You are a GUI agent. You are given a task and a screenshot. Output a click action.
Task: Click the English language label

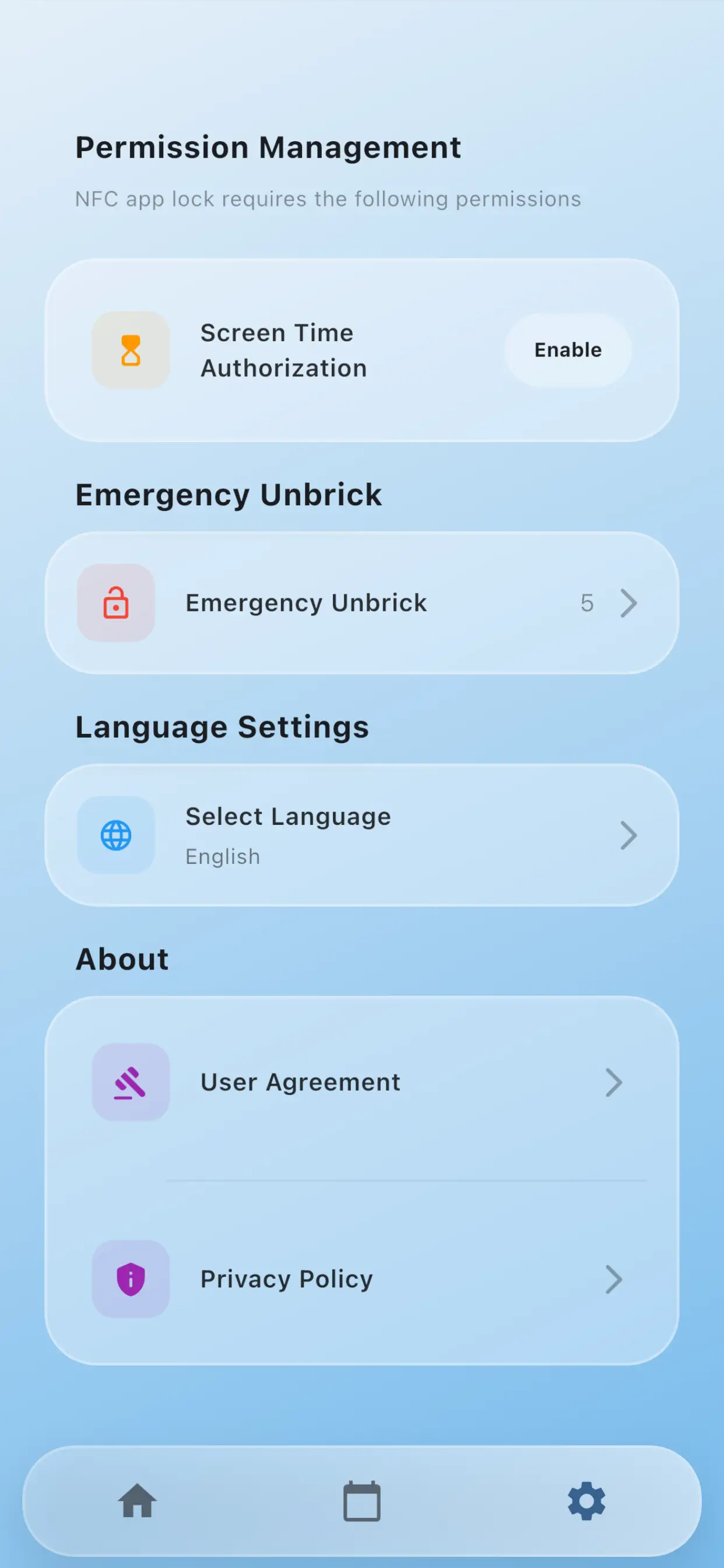pos(223,856)
